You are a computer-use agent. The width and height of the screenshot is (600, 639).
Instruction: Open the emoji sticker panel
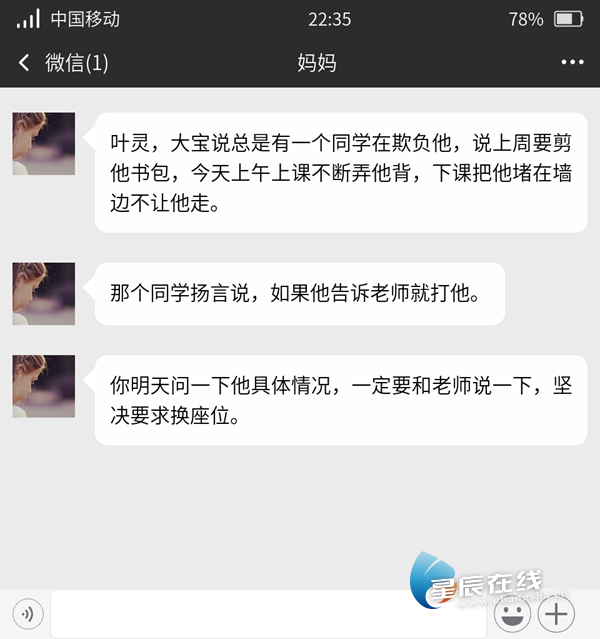coord(511,613)
